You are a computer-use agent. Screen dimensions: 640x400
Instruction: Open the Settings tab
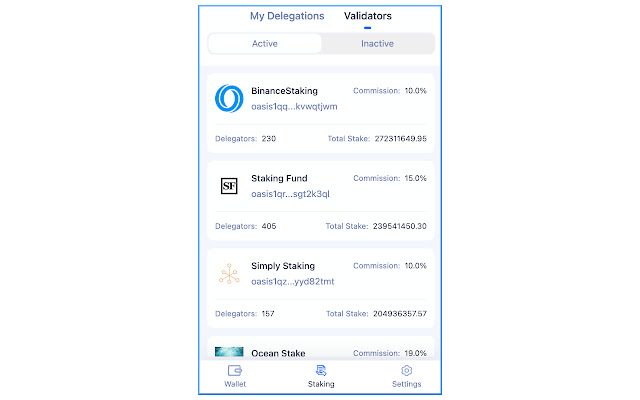406,376
